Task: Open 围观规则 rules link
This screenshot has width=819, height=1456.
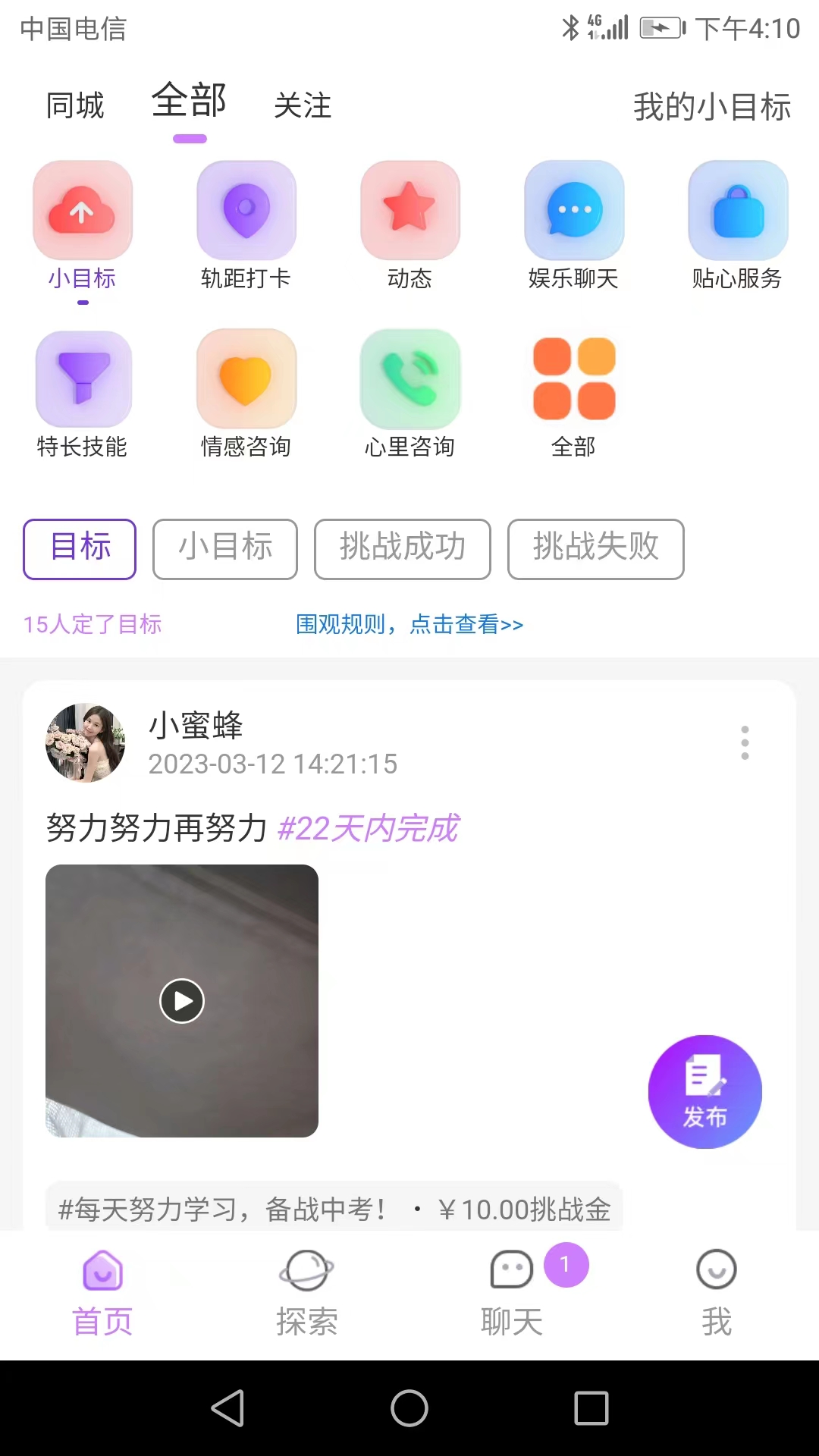Action: click(x=409, y=624)
